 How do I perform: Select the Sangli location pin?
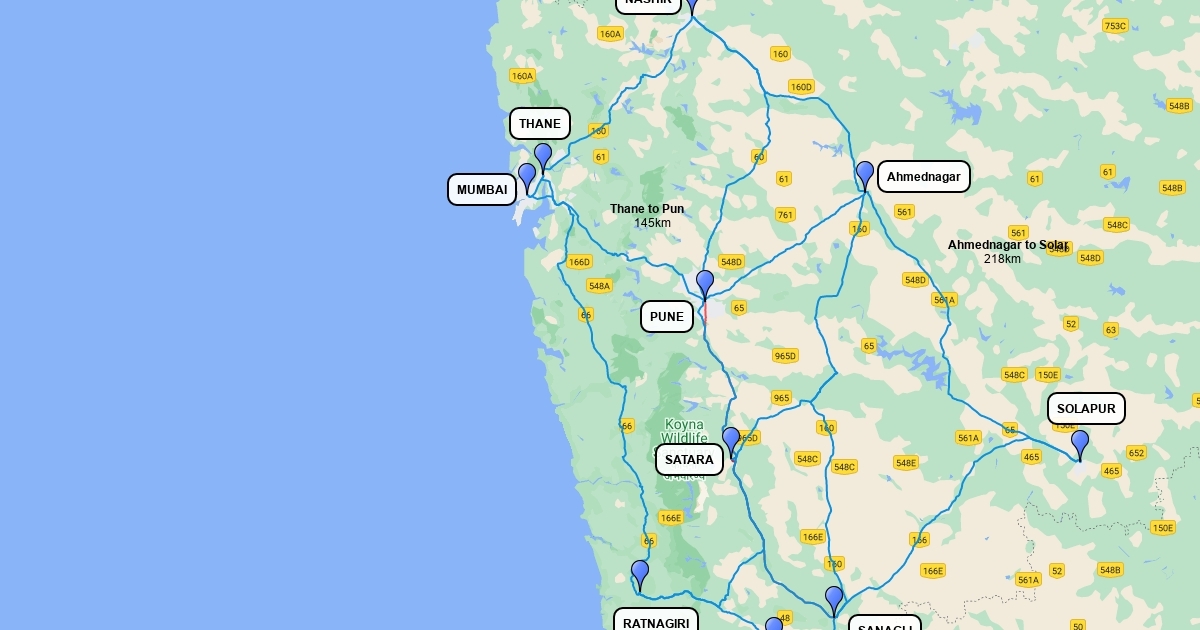pyautogui.click(x=834, y=599)
